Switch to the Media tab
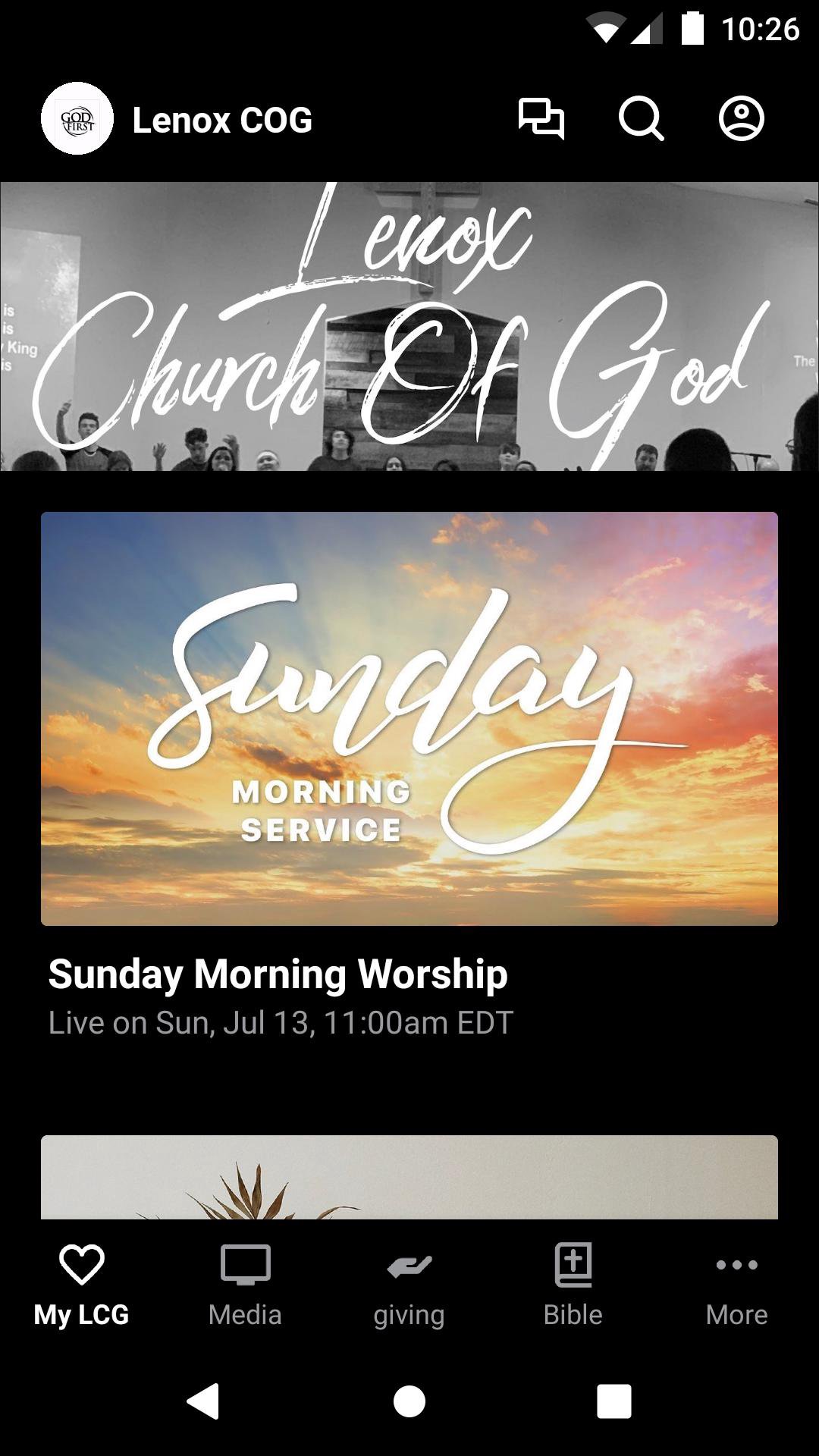Image resolution: width=819 pixels, height=1456 pixels. (x=245, y=1285)
